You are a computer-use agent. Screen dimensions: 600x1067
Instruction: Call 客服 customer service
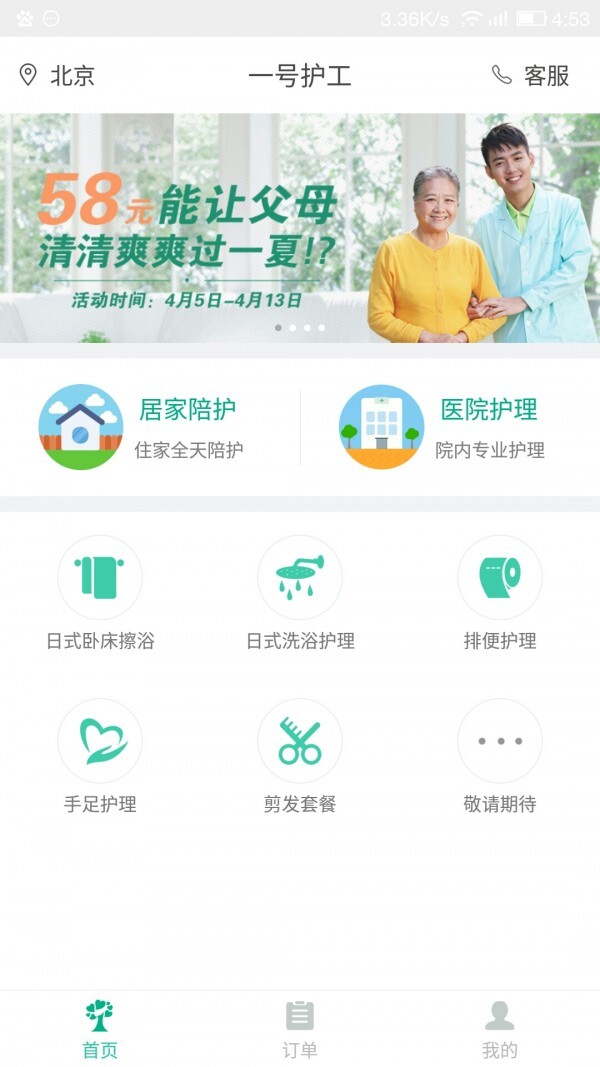[531, 75]
